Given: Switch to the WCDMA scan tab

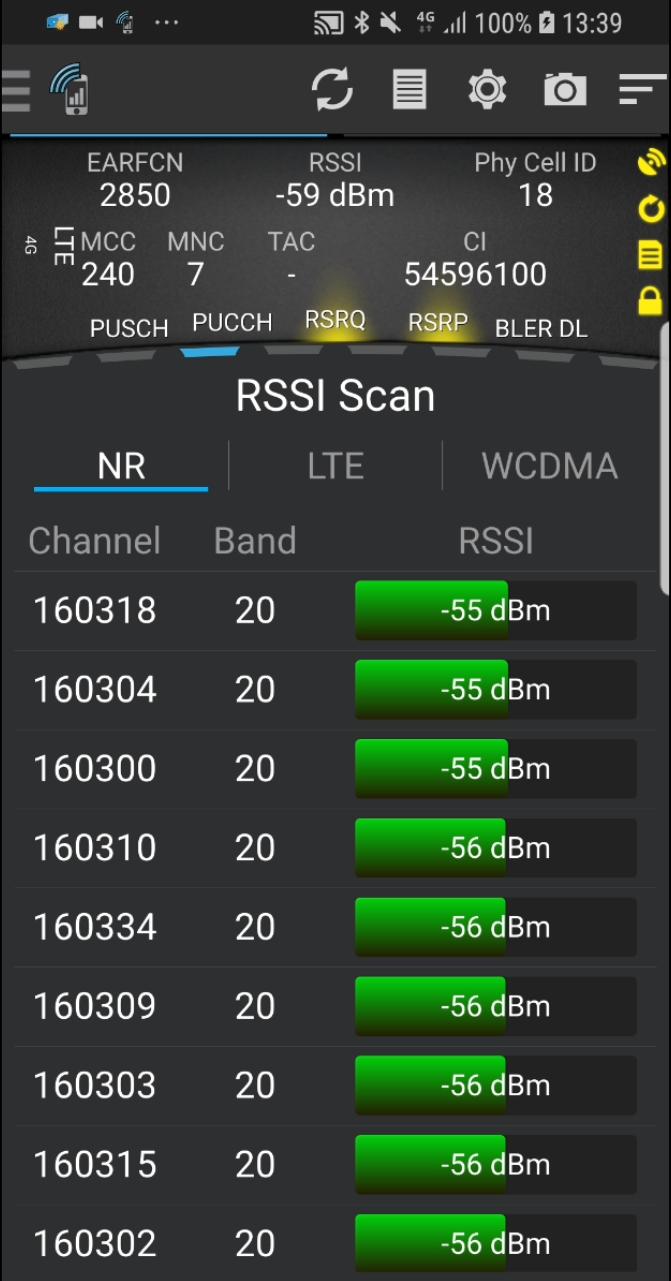Looking at the screenshot, I should [x=549, y=466].
